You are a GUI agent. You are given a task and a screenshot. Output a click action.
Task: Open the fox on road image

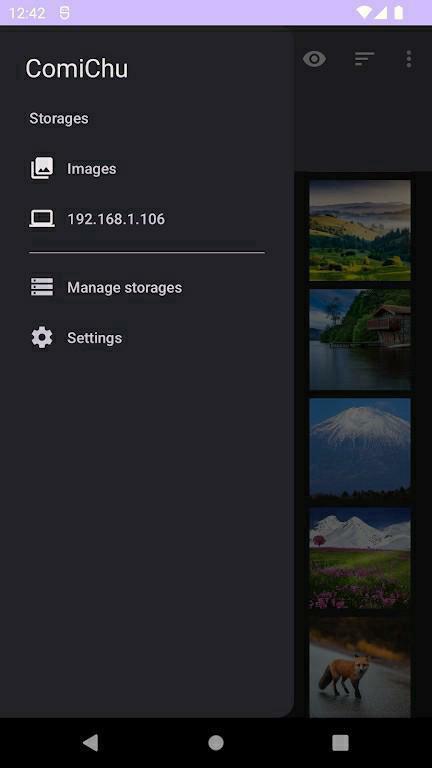point(360,668)
